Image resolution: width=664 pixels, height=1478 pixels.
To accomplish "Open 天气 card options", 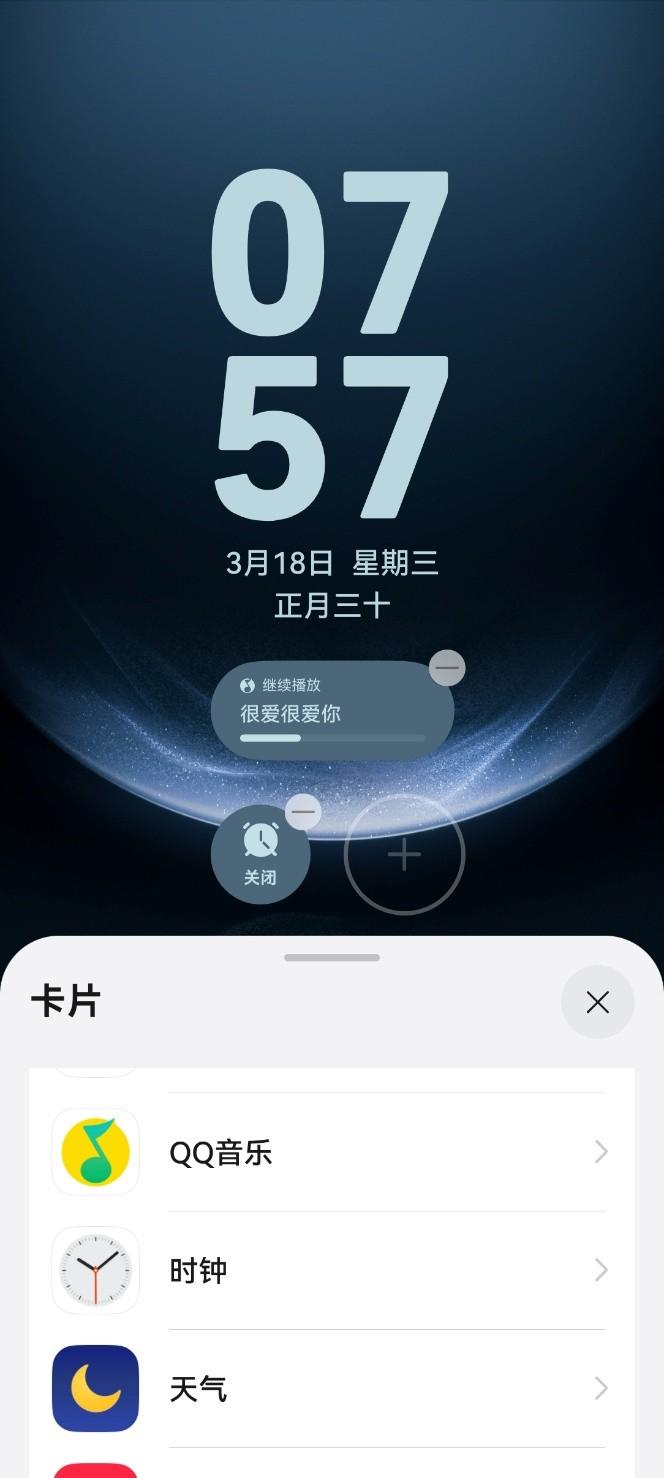I will (x=330, y=1388).
